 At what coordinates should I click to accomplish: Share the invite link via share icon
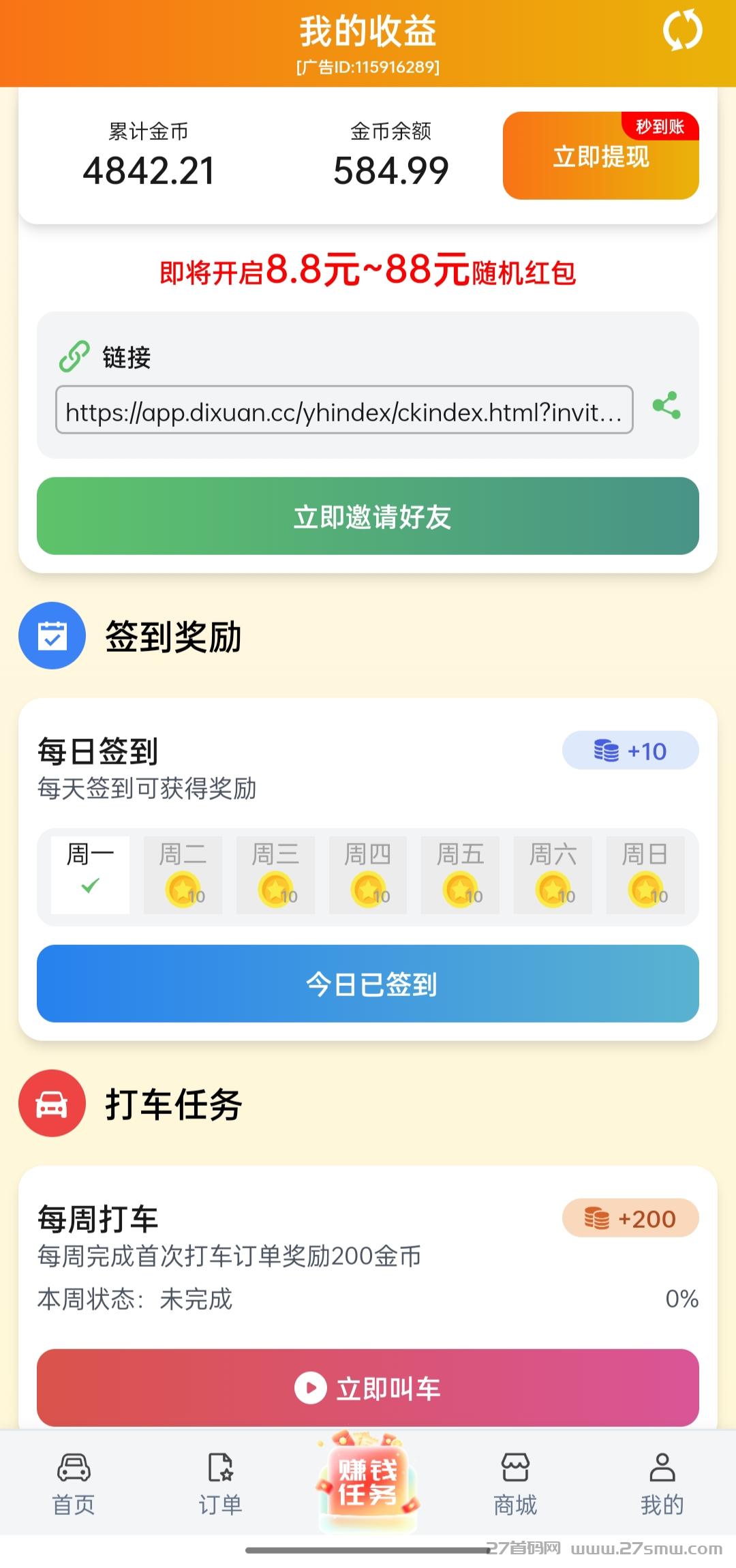point(666,406)
